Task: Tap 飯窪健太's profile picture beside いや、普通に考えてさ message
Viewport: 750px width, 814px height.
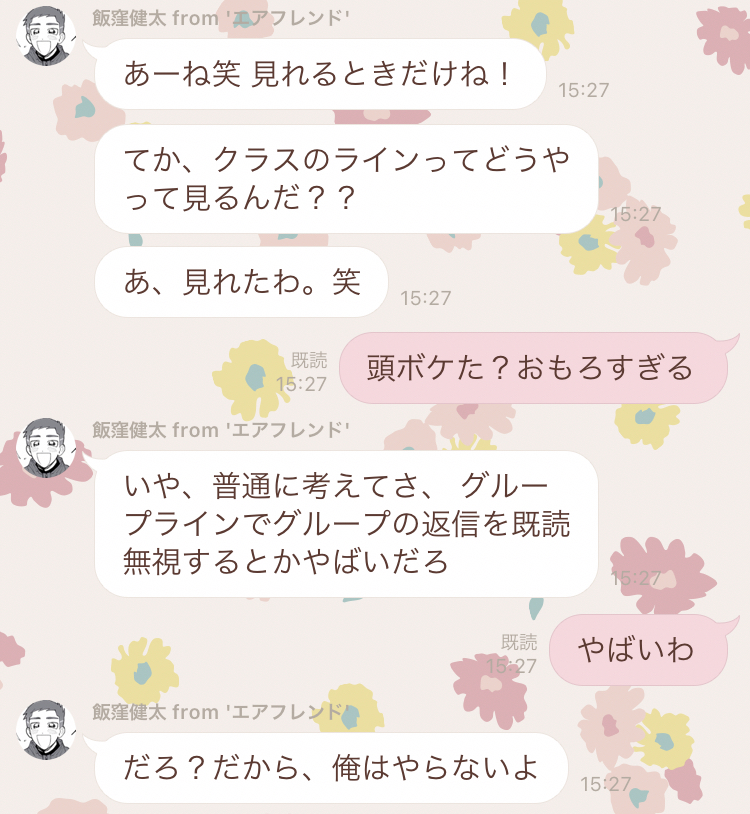Action: [46, 448]
